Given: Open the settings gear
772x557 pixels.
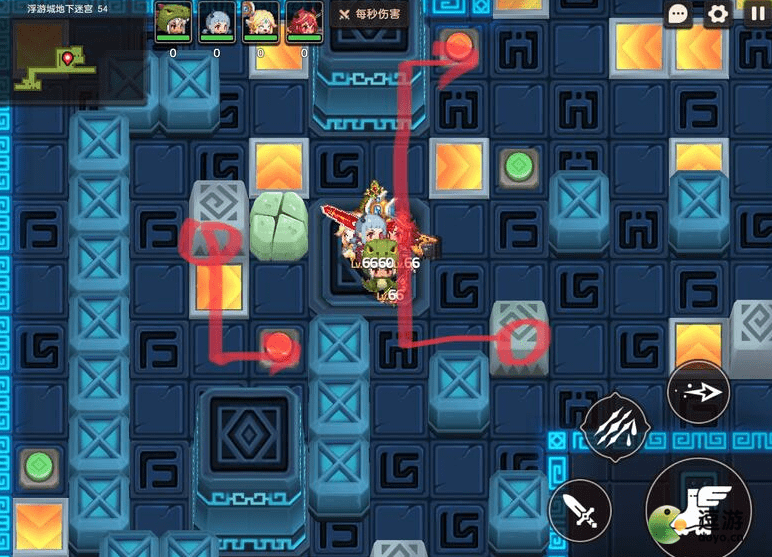Looking at the screenshot, I should 717,15.
